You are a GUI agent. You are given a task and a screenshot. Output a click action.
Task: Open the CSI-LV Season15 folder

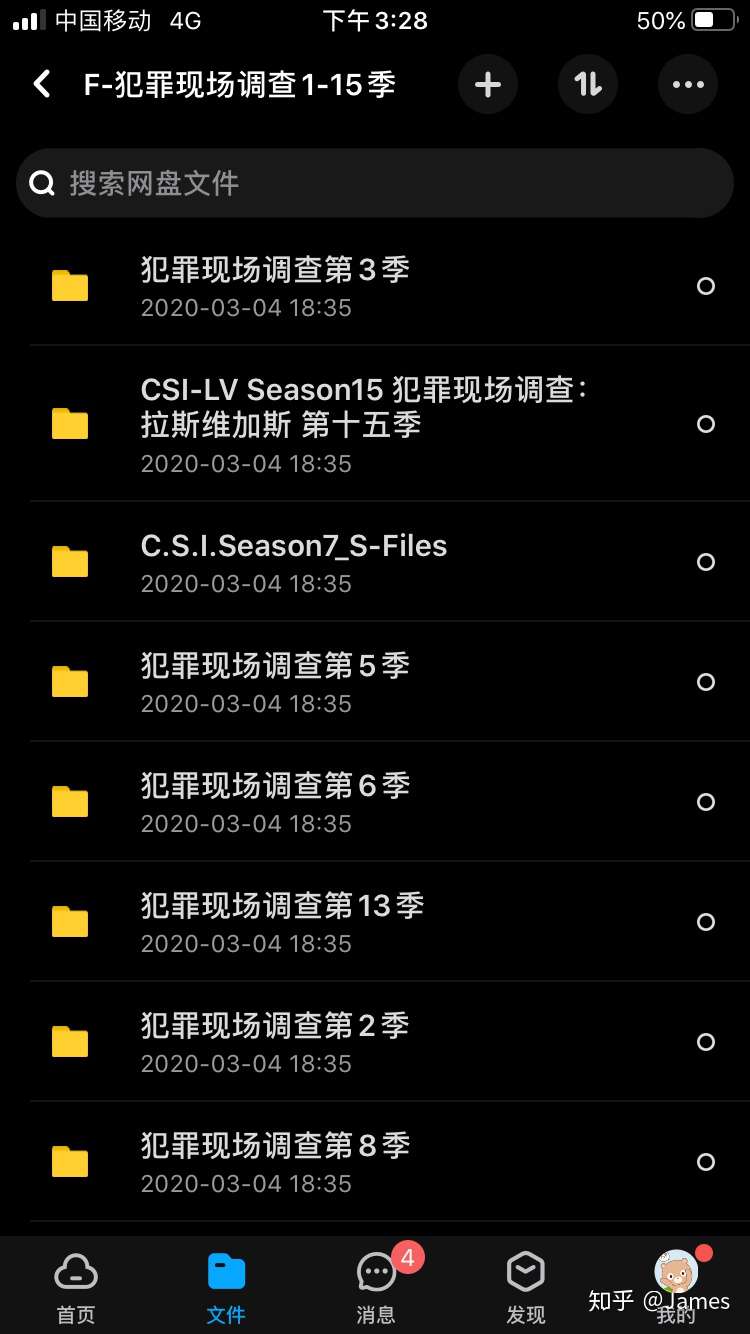click(365, 424)
